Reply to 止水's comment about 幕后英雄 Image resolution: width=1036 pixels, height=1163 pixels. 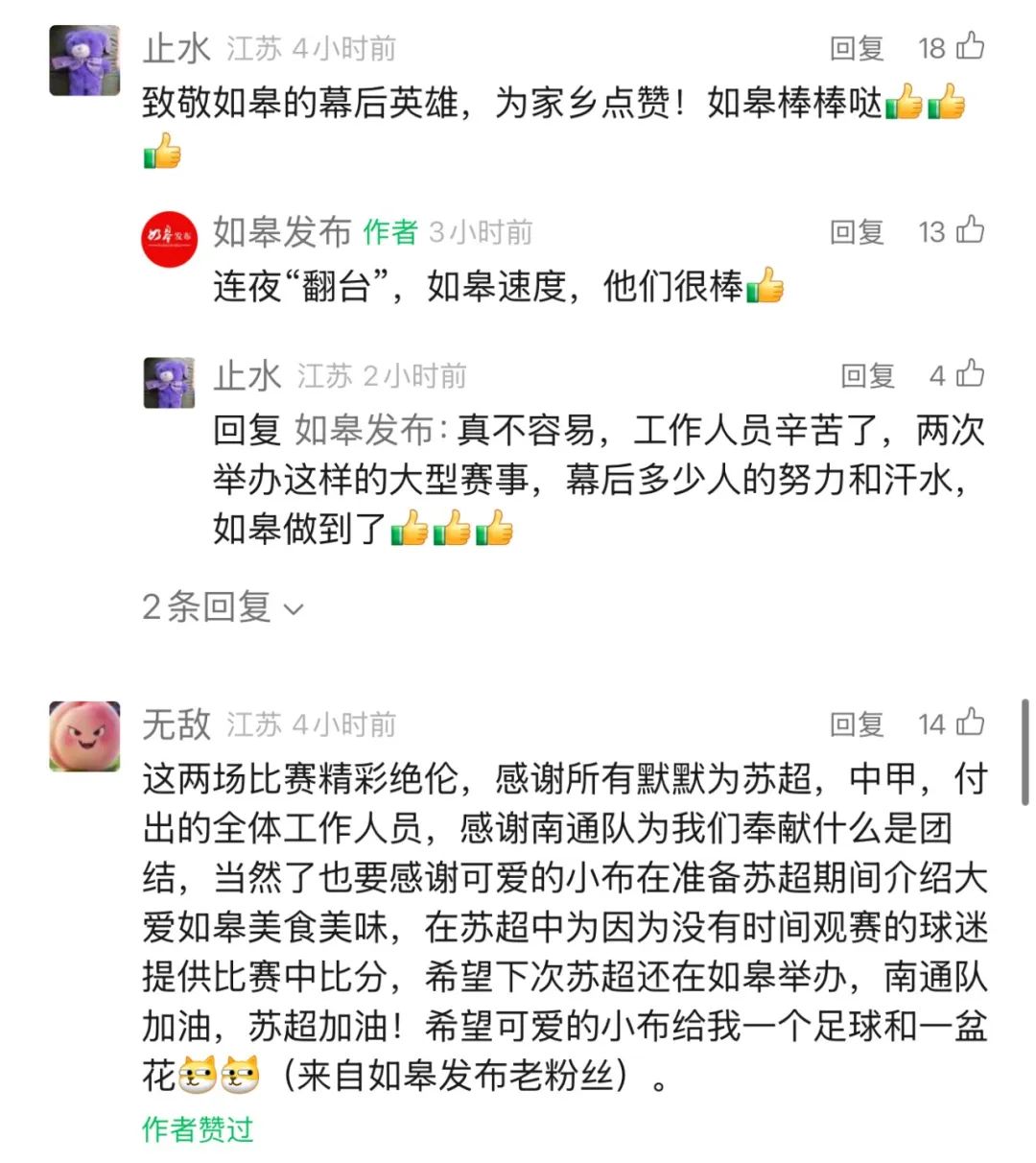click(x=856, y=48)
